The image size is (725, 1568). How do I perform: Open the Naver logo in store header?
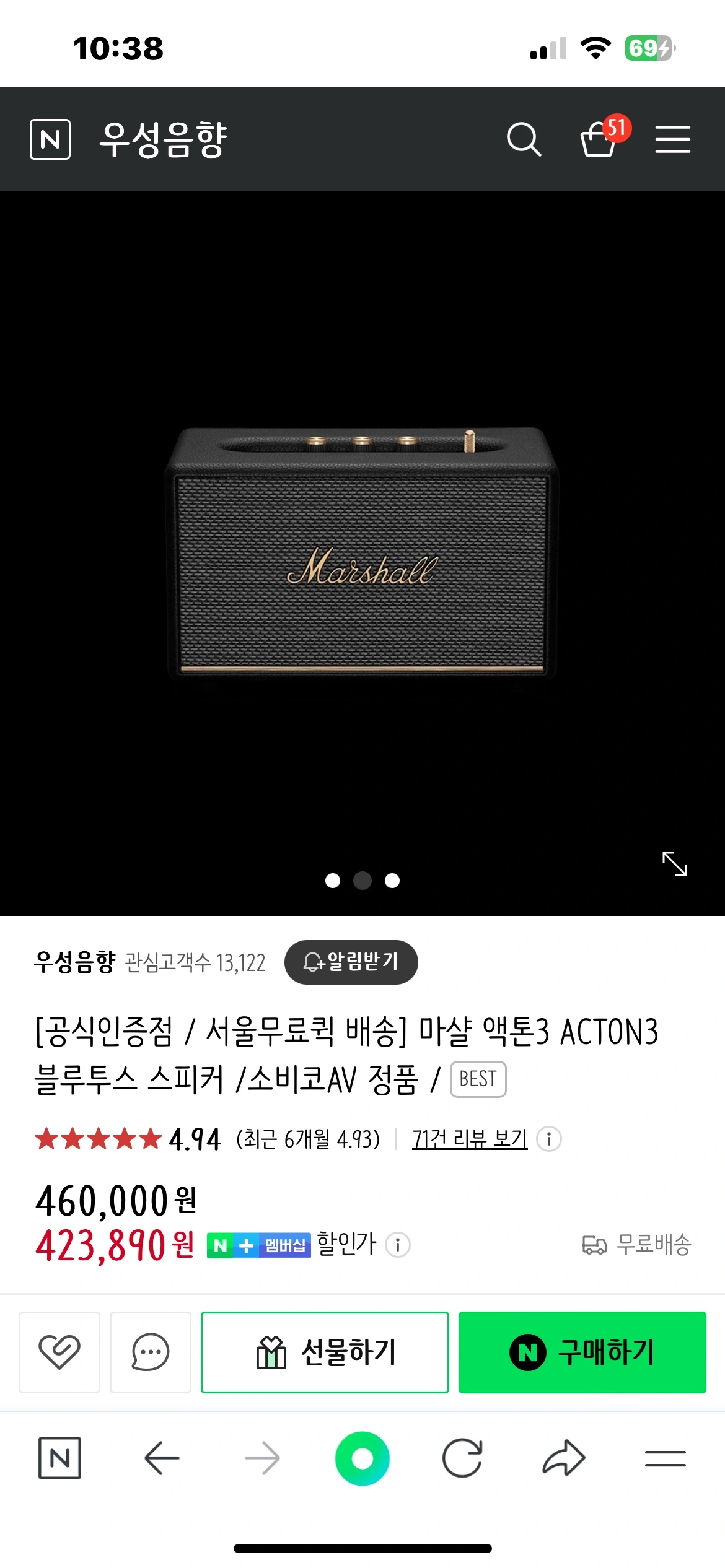click(50, 139)
